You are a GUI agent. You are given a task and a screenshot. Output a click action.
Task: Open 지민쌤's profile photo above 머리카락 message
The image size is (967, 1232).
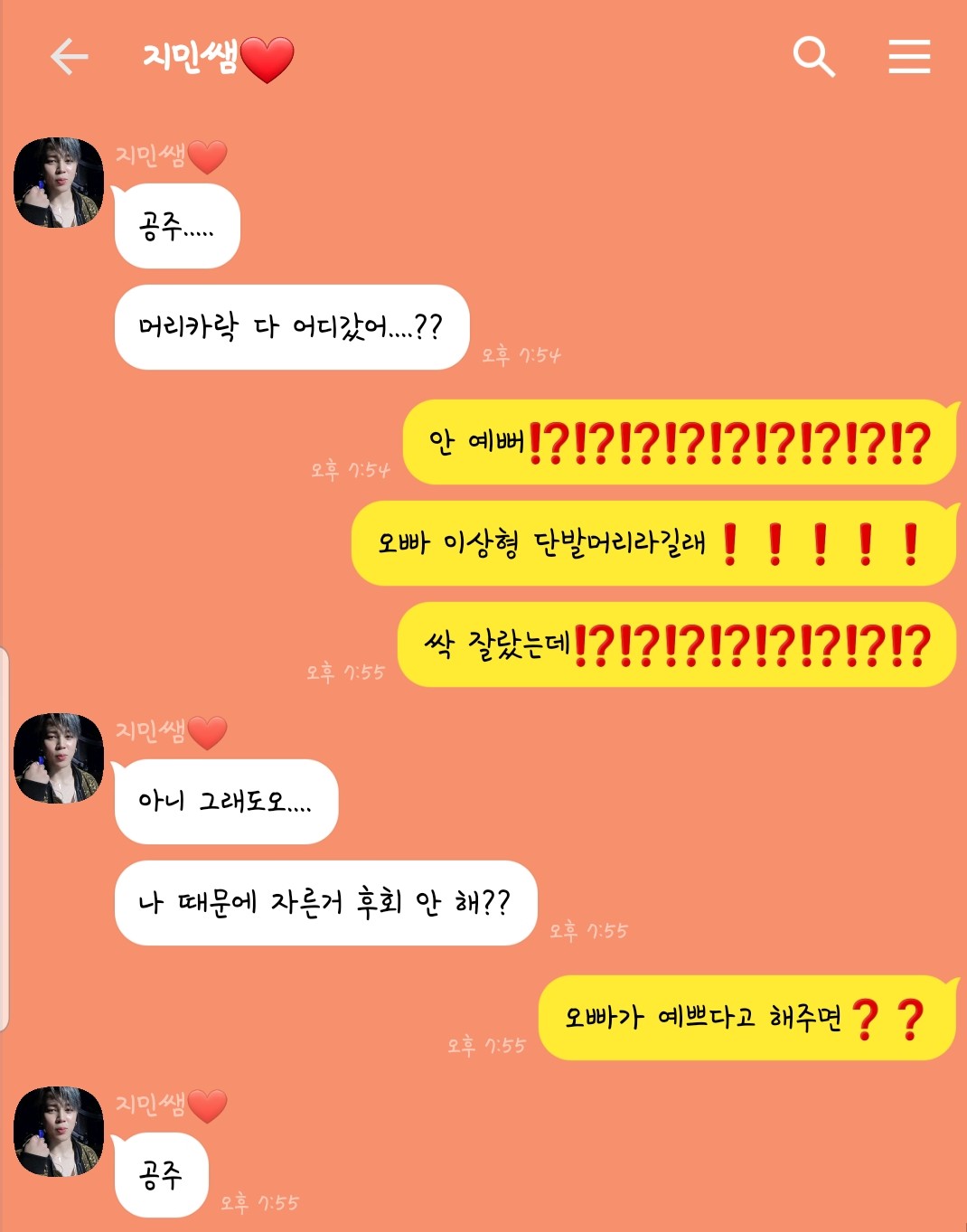[x=59, y=183]
